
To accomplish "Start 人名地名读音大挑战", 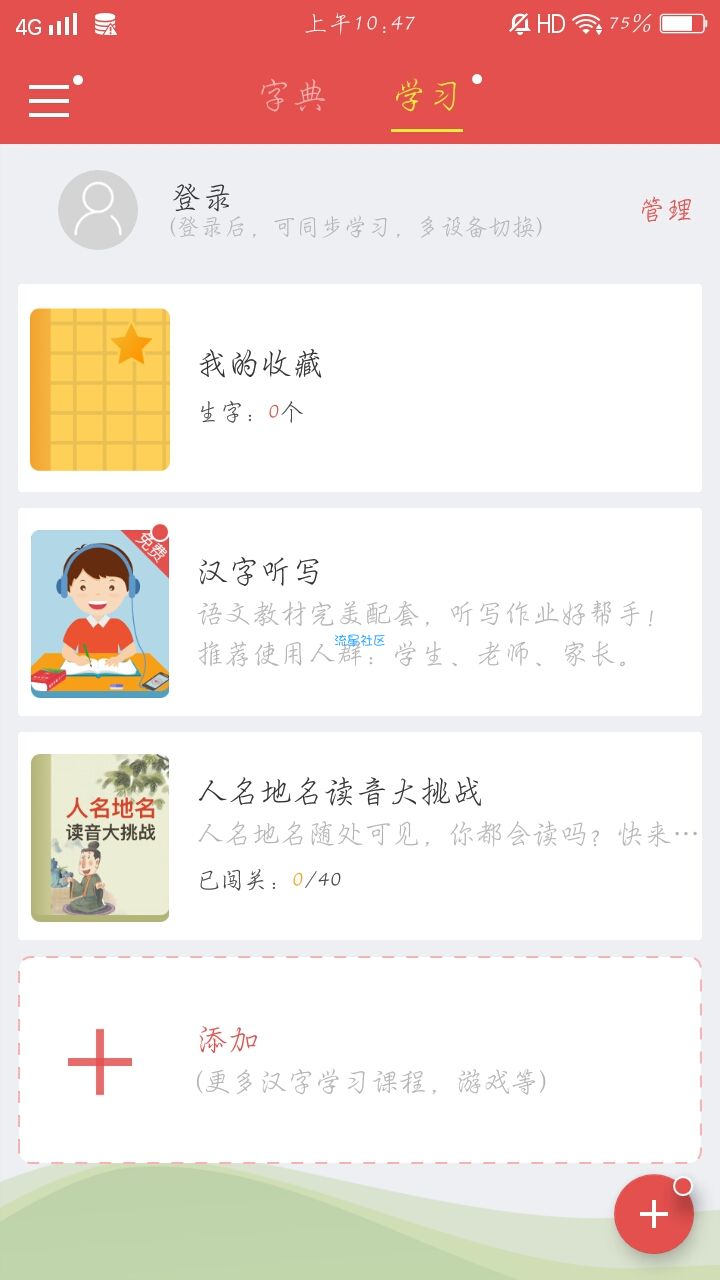I will pyautogui.click(x=360, y=836).
